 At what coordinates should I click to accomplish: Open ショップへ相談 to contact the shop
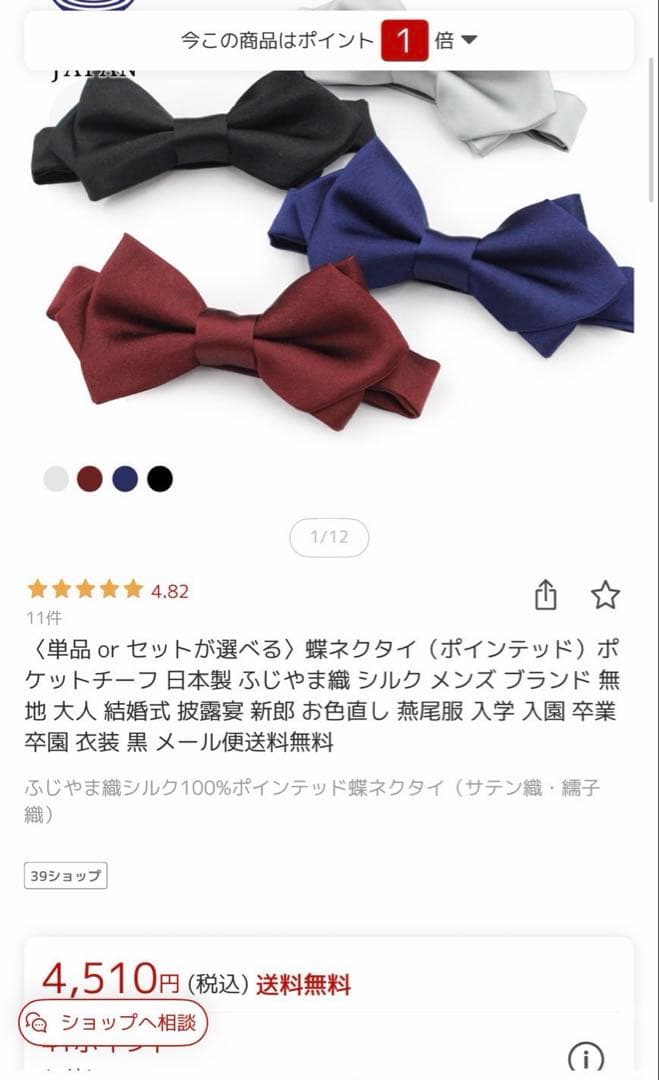tap(113, 1021)
